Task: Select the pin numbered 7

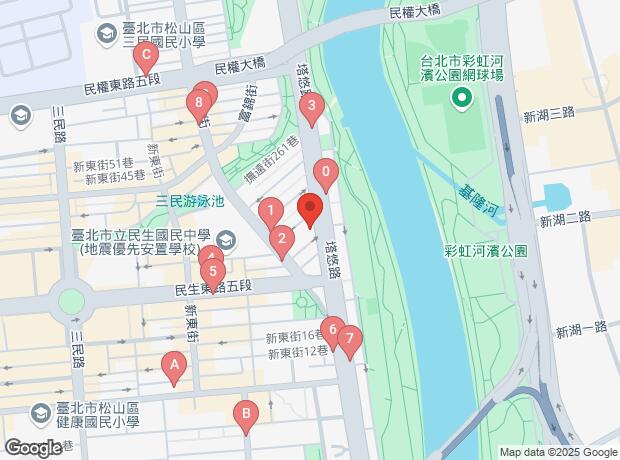Action: click(348, 340)
